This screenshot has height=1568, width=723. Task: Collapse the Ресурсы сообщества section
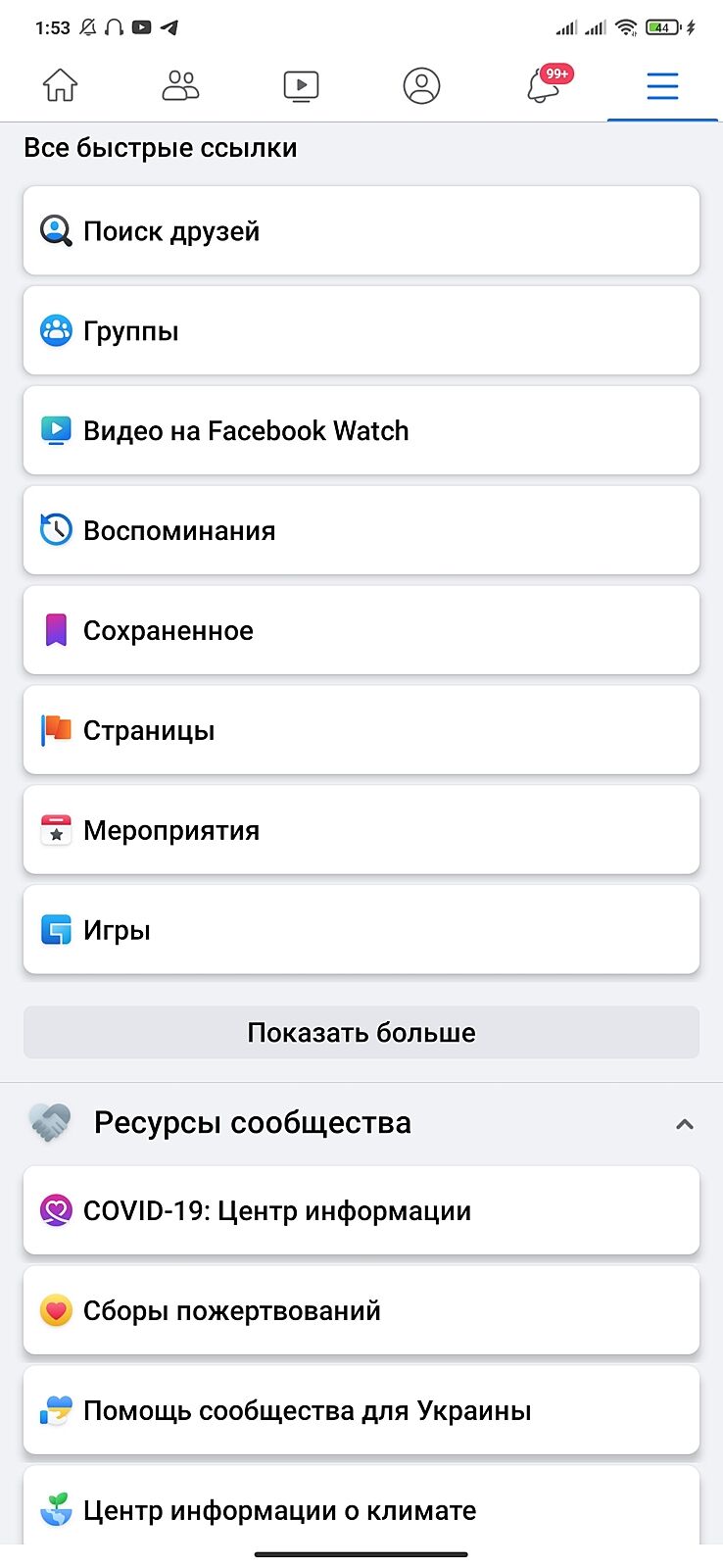point(684,1124)
